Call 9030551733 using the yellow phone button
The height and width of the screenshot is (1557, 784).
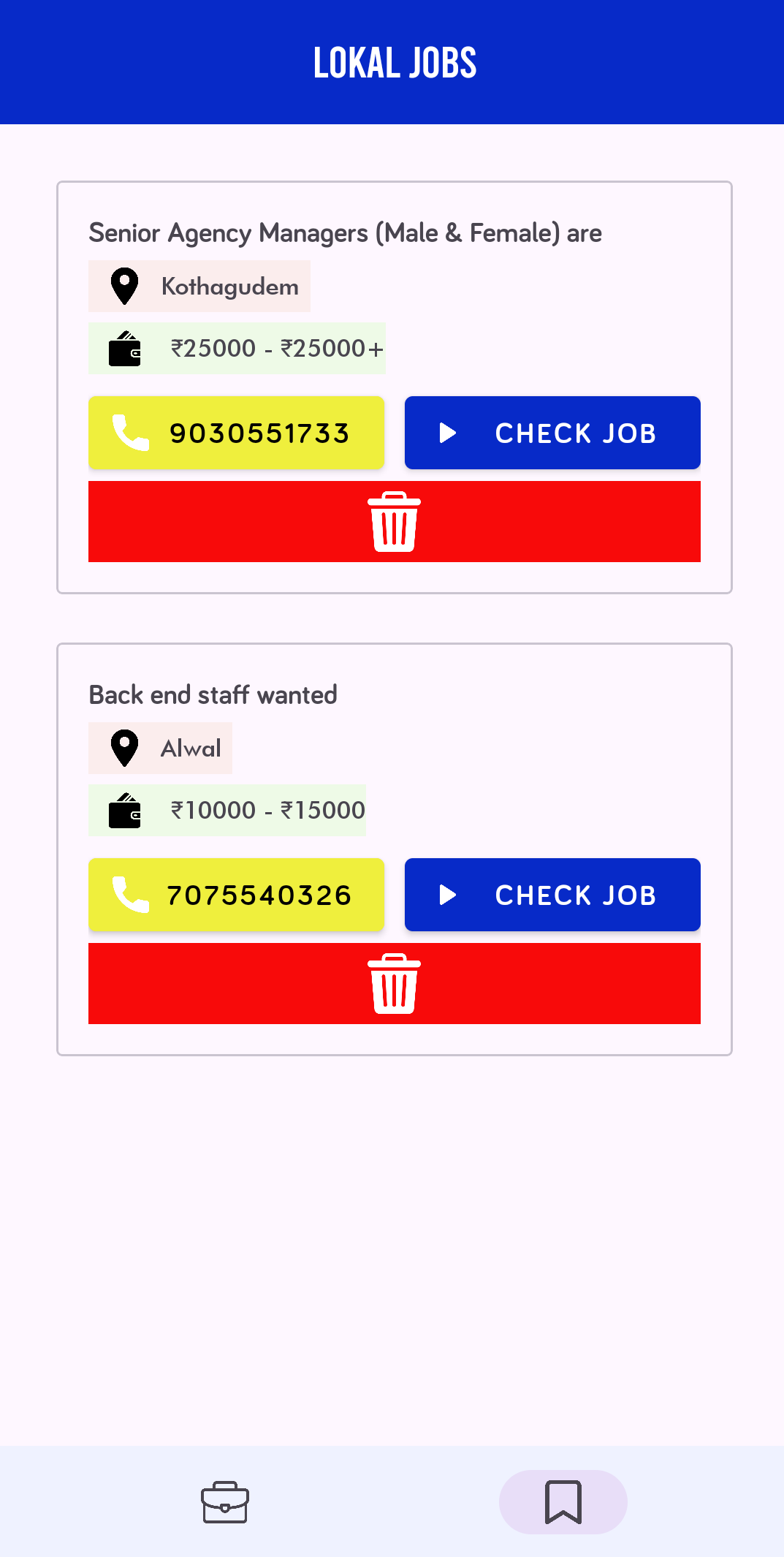click(235, 433)
